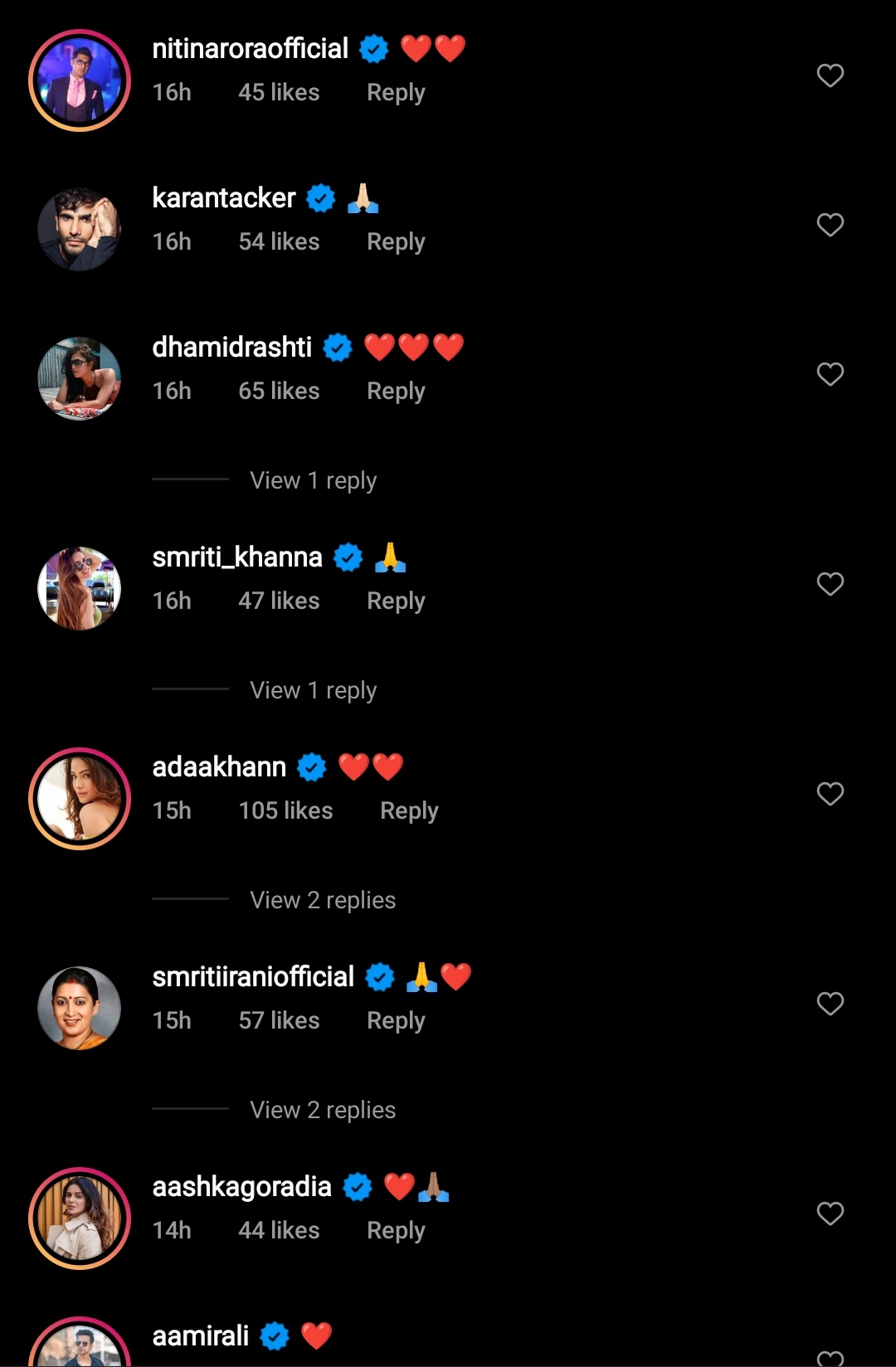Screen dimensions: 896x1367
Task: Expand View 1 reply under dhamidrashti
Action: 313,479
